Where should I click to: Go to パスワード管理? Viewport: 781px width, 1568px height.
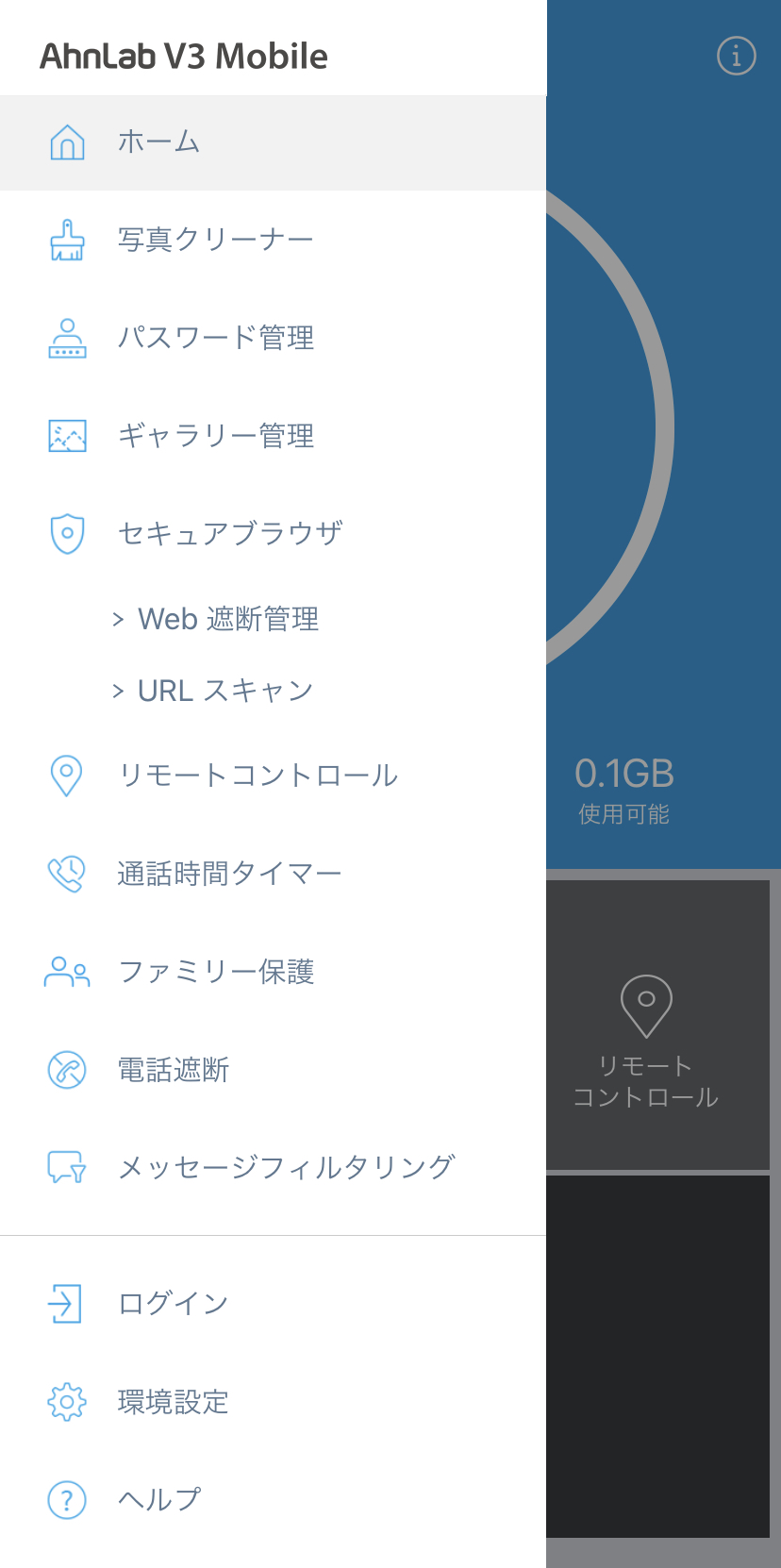(273, 338)
